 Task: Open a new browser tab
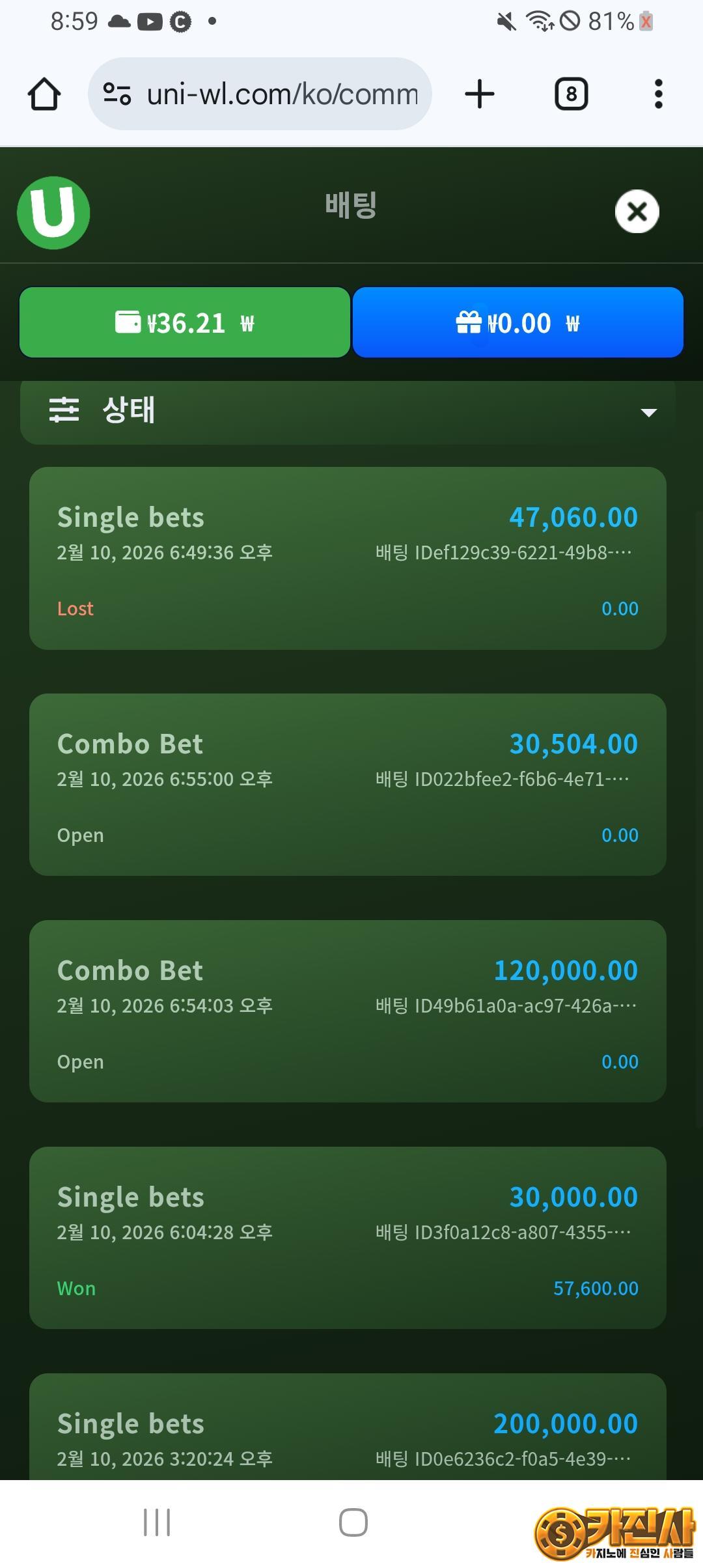point(480,94)
